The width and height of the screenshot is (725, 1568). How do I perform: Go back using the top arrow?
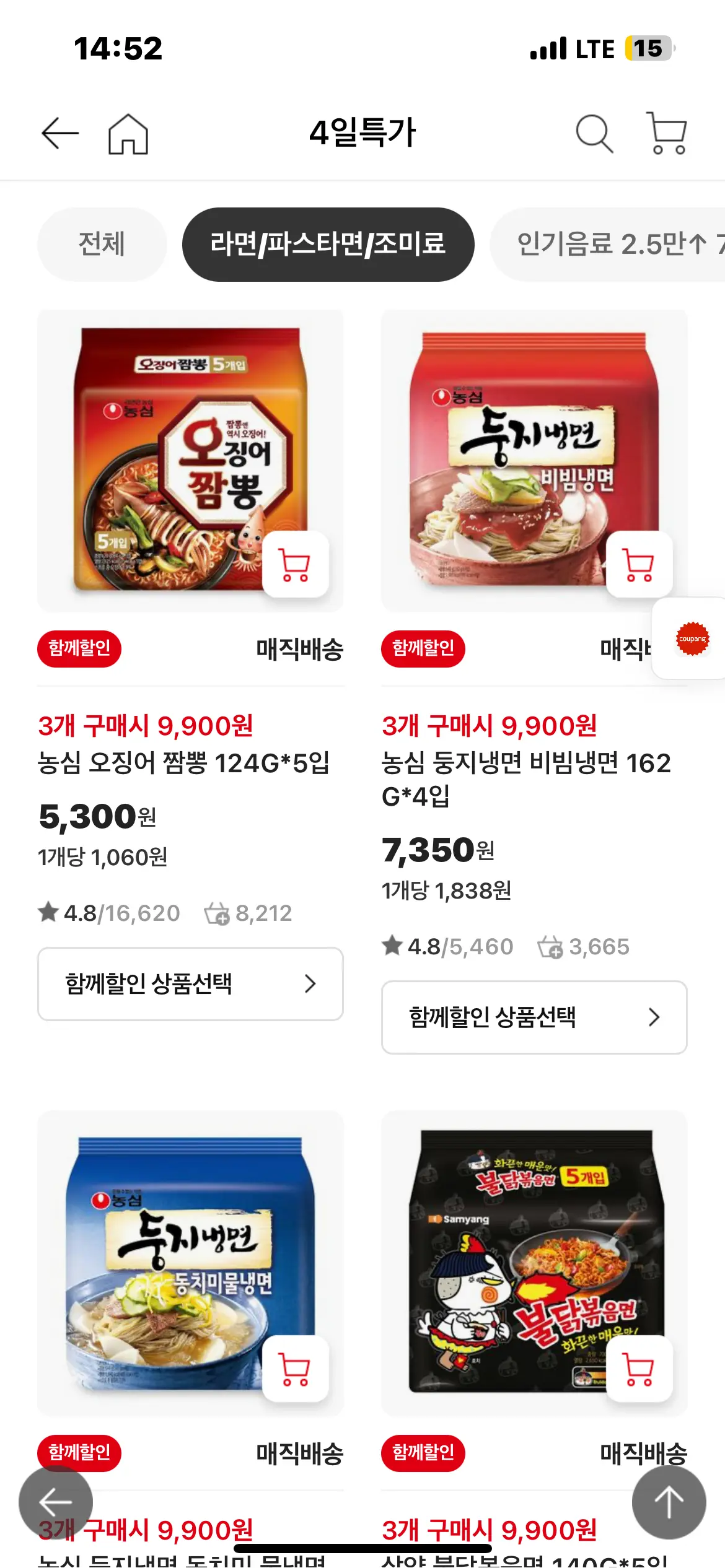coord(60,133)
